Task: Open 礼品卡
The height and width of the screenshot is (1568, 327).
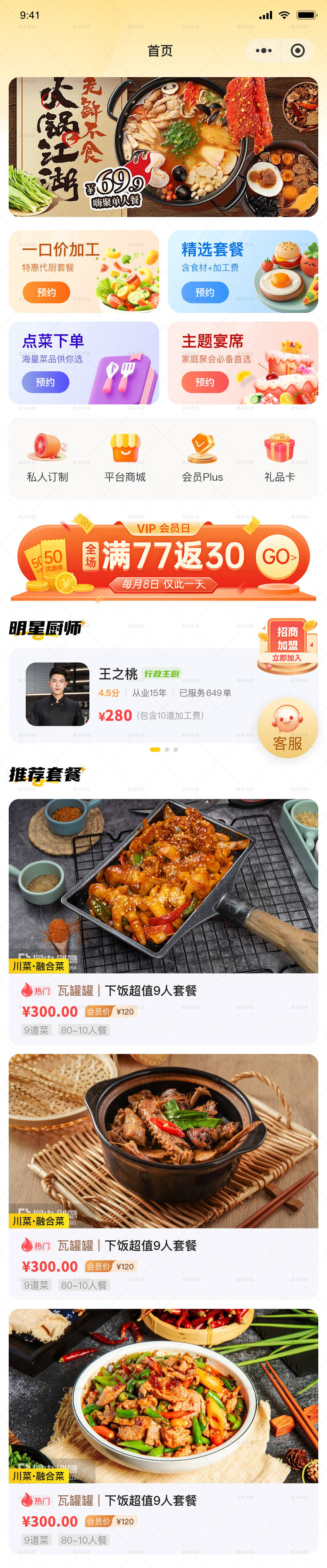Action: 279,458
